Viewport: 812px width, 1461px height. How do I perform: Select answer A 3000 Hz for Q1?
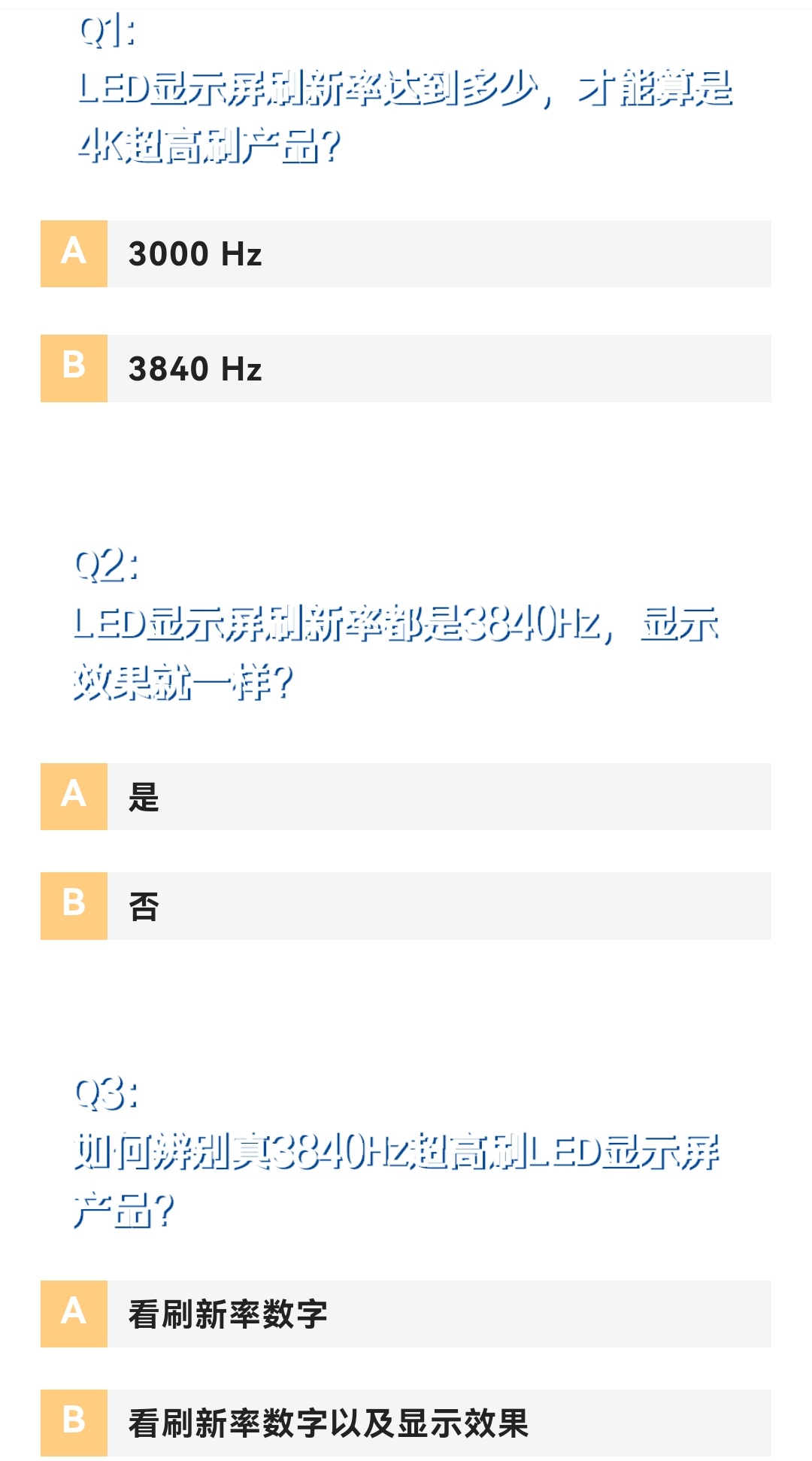click(x=406, y=253)
